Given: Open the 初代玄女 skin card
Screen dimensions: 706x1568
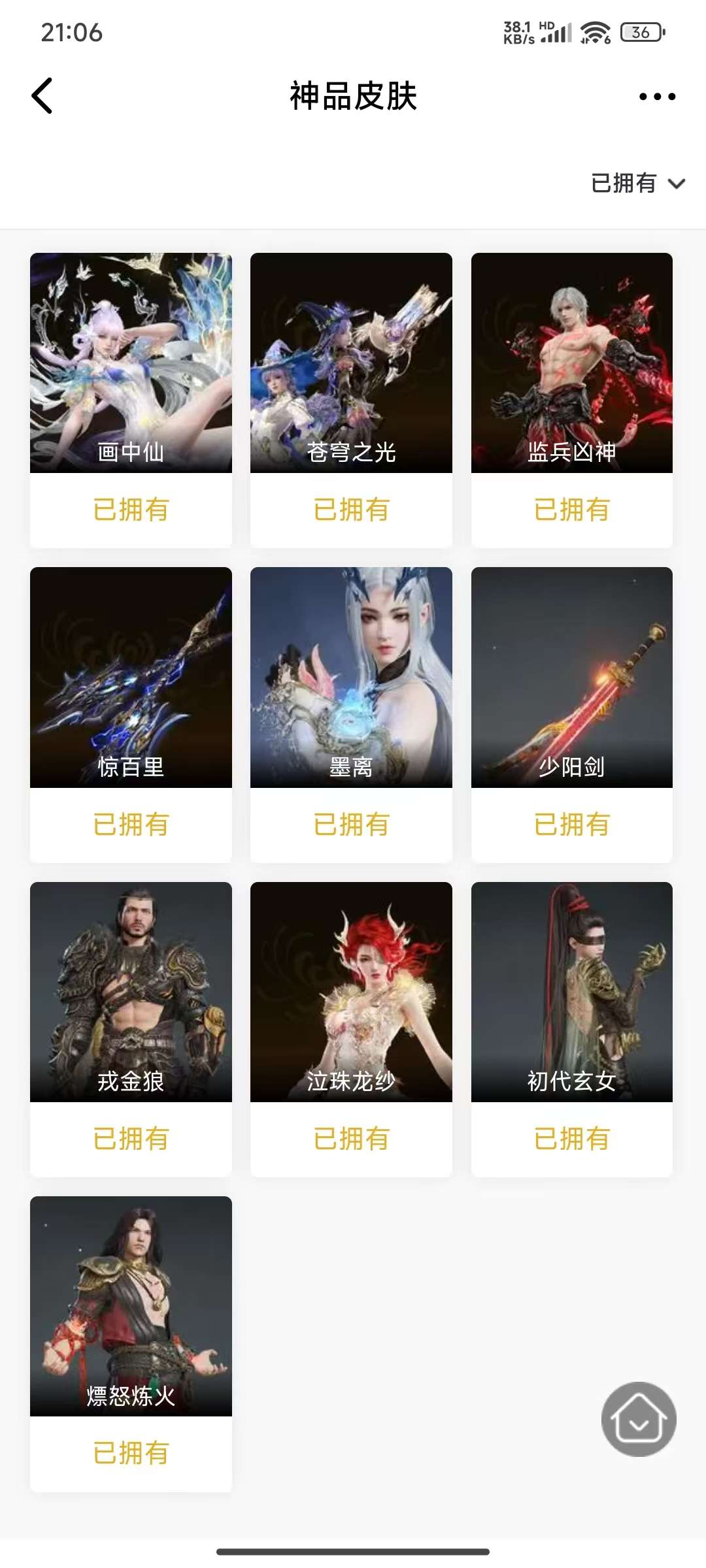Looking at the screenshot, I should coord(571,992).
